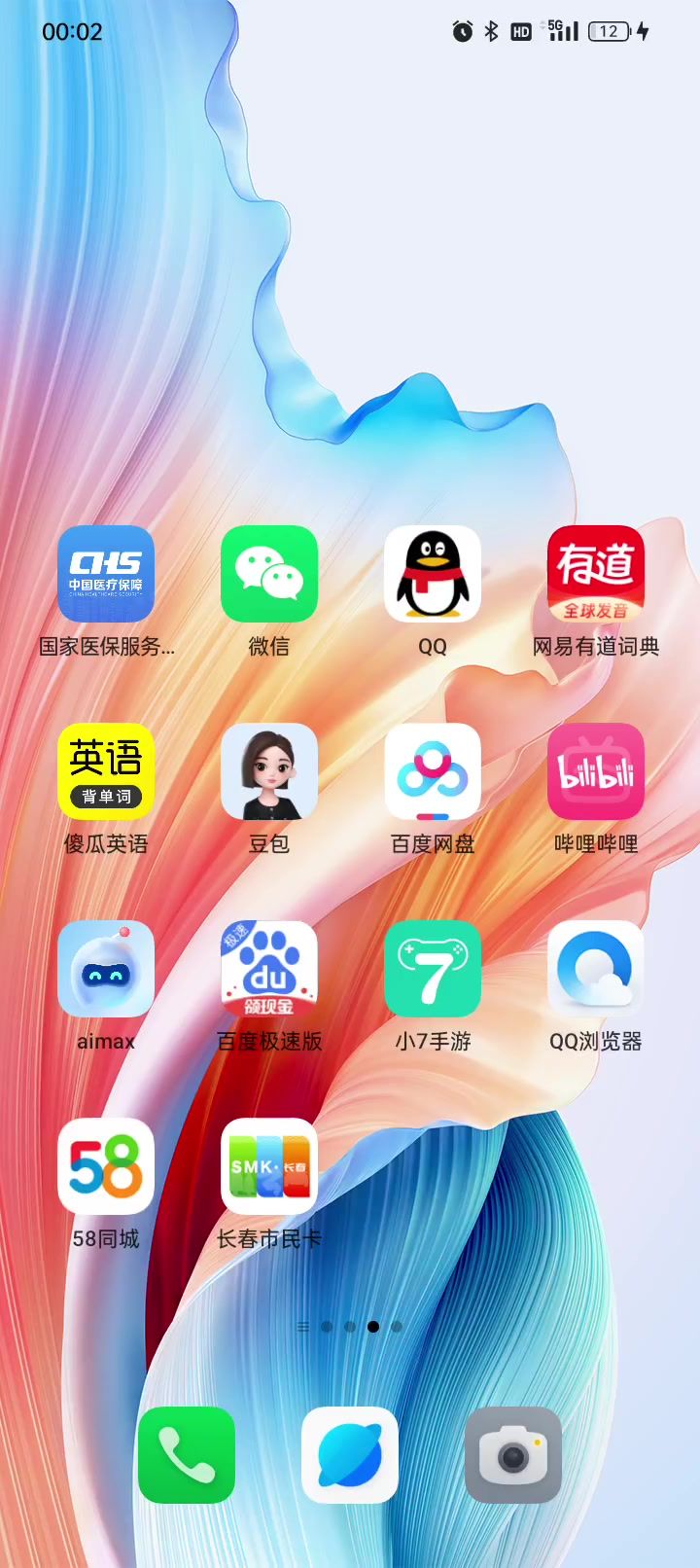Open the aimax app
Image resolution: width=700 pixels, height=1568 pixels.
coord(106,969)
